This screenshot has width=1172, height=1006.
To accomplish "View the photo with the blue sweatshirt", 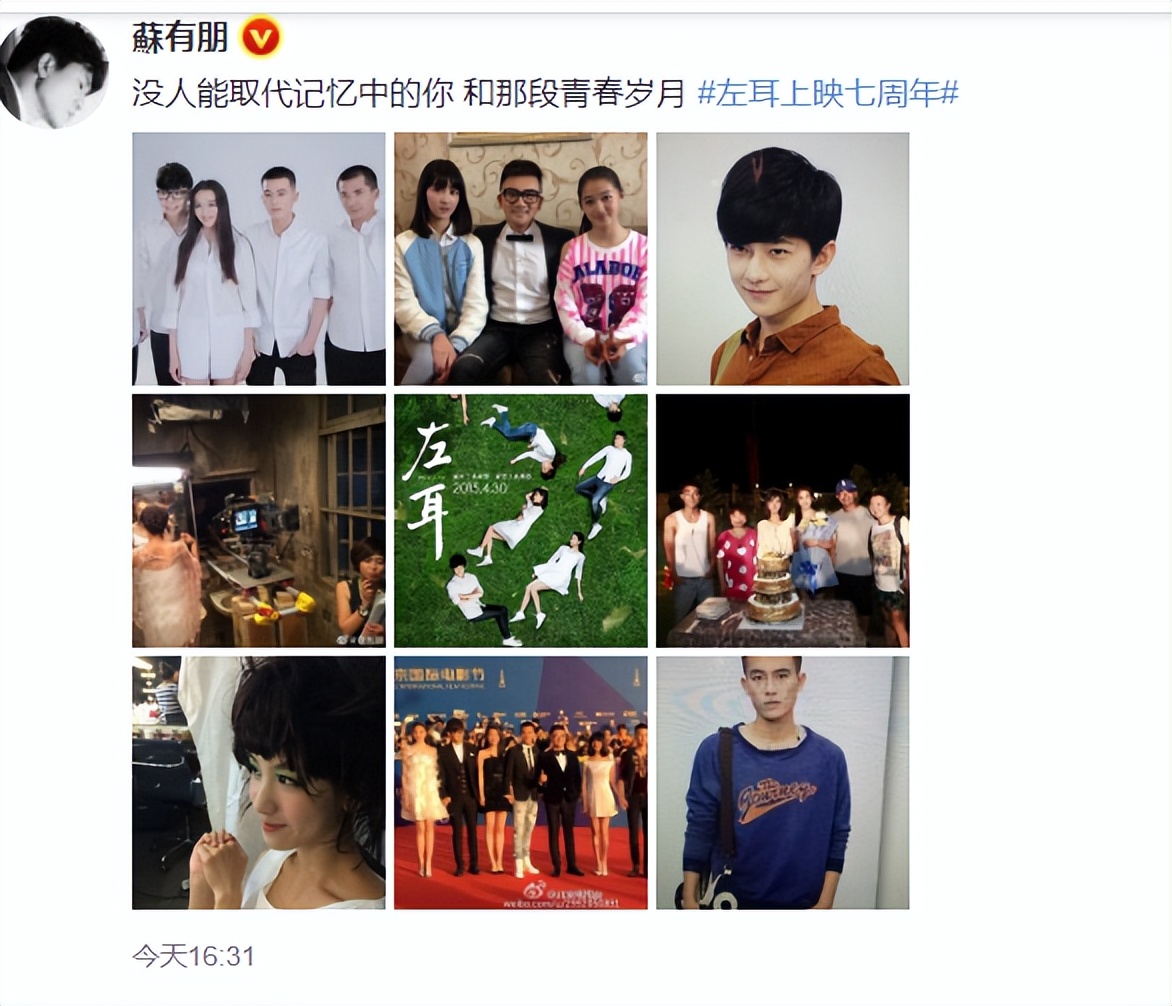I will (x=782, y=782).
